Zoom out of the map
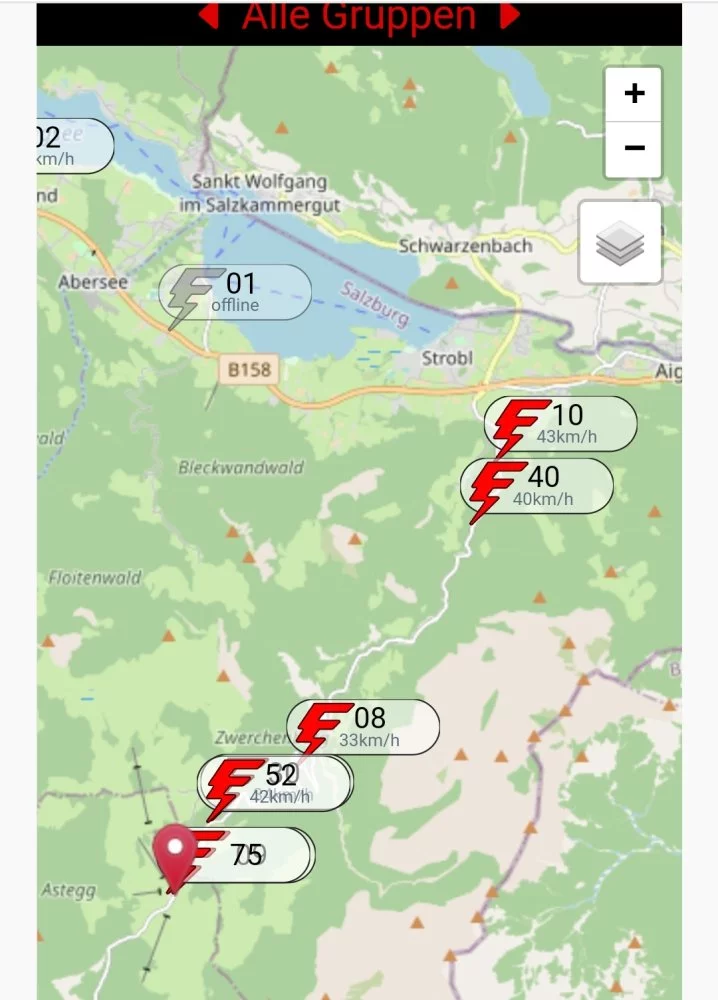Viewport: 718px width, 1000px height. tap(633, 148)
